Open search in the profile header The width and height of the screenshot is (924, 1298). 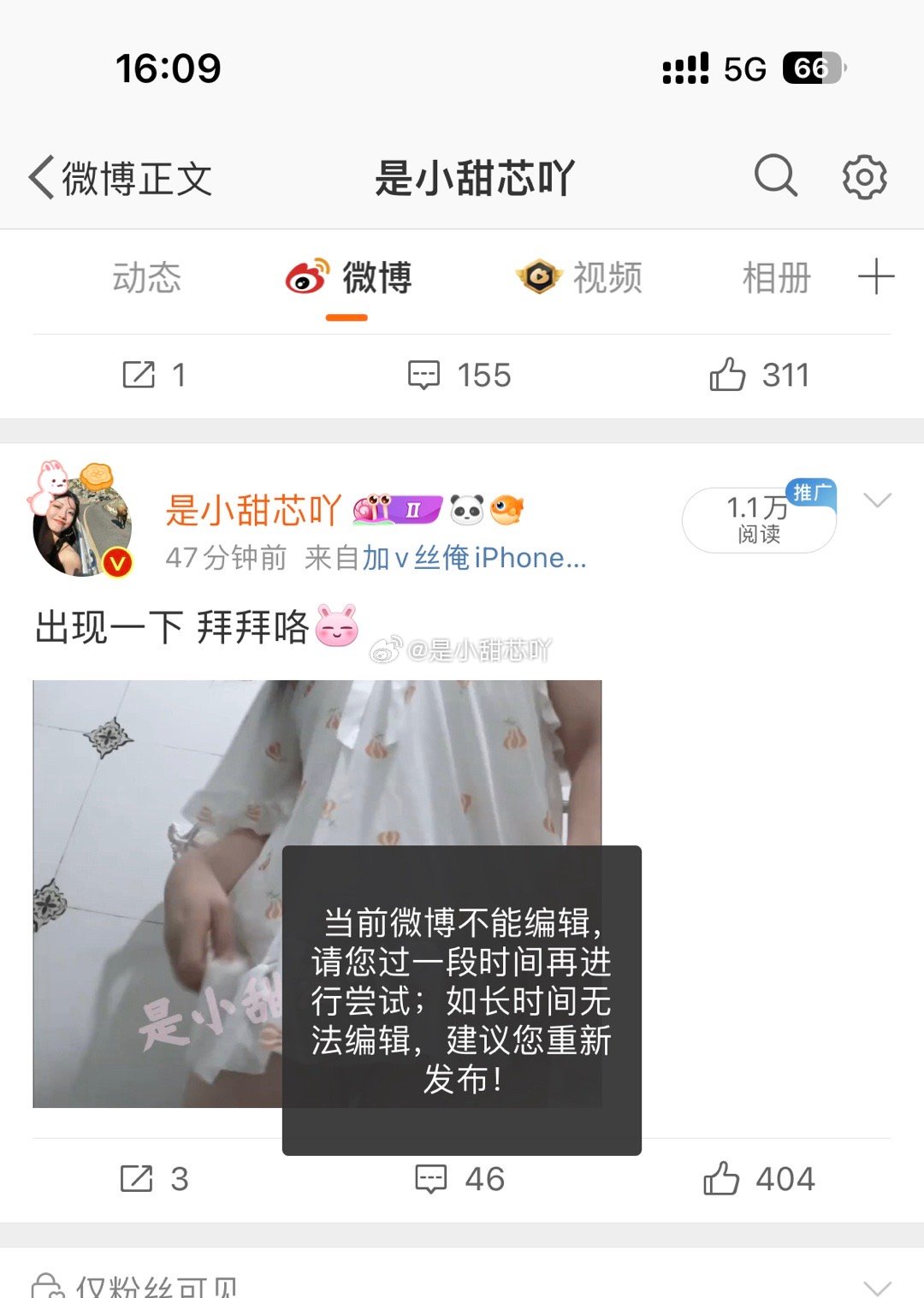point(775,176)
